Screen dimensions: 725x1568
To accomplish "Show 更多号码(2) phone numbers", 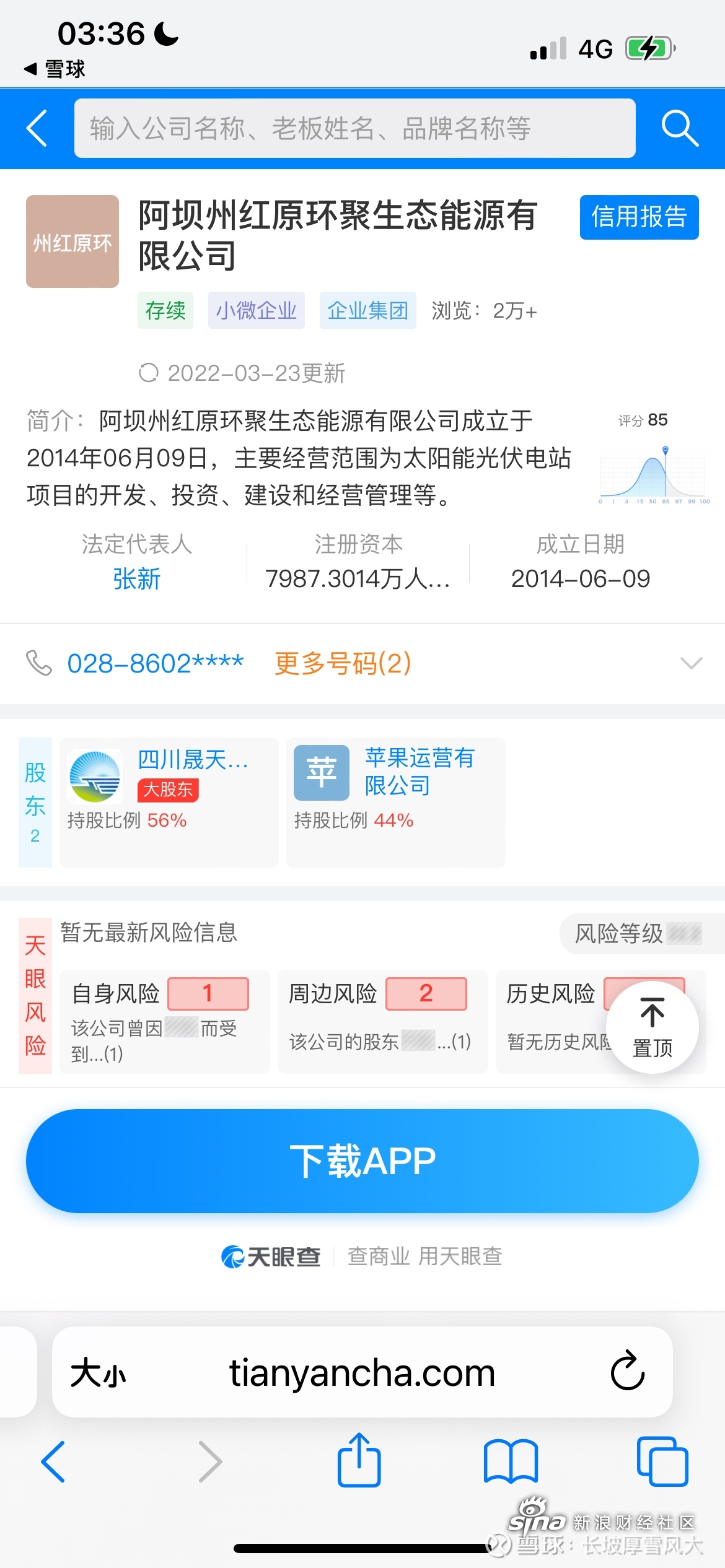I will [x=343, y=663].
